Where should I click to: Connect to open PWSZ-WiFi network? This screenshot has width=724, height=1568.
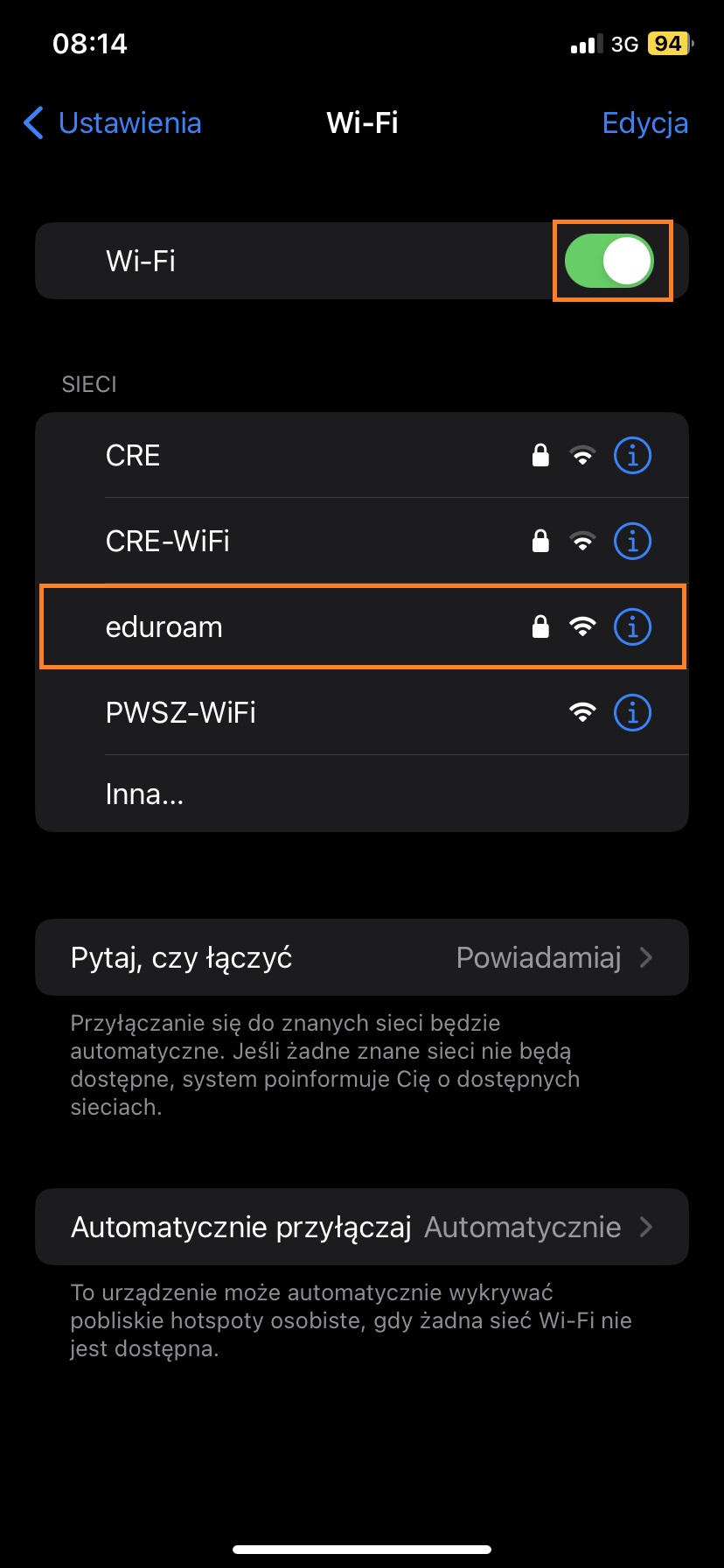(262, 713)
